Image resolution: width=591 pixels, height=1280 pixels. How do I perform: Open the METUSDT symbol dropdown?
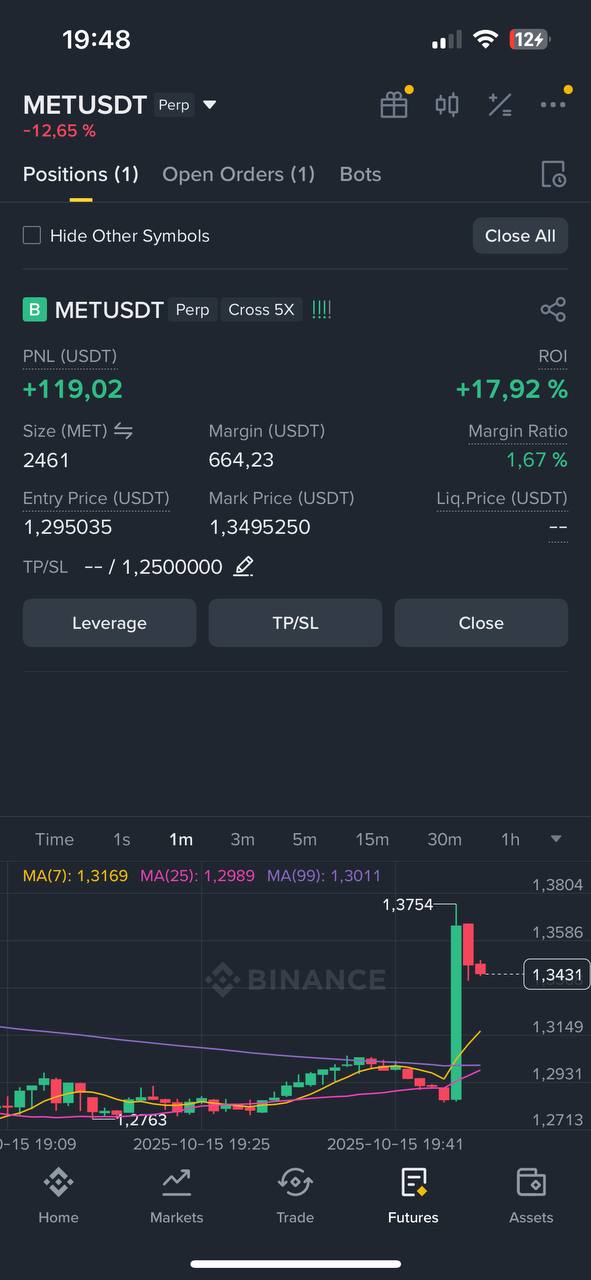pyautogui.click(x=209, y=105)
